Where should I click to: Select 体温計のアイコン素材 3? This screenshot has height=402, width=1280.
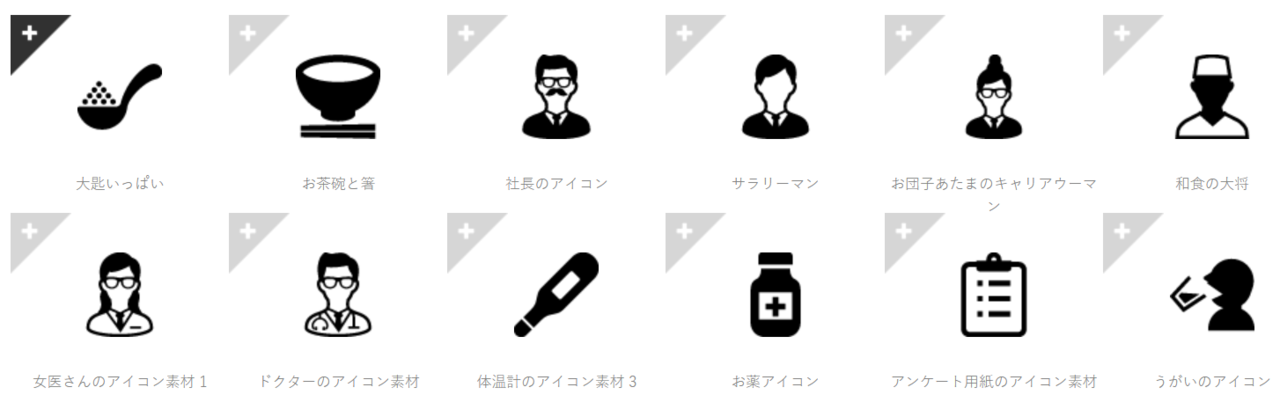(x=556, y=295)
